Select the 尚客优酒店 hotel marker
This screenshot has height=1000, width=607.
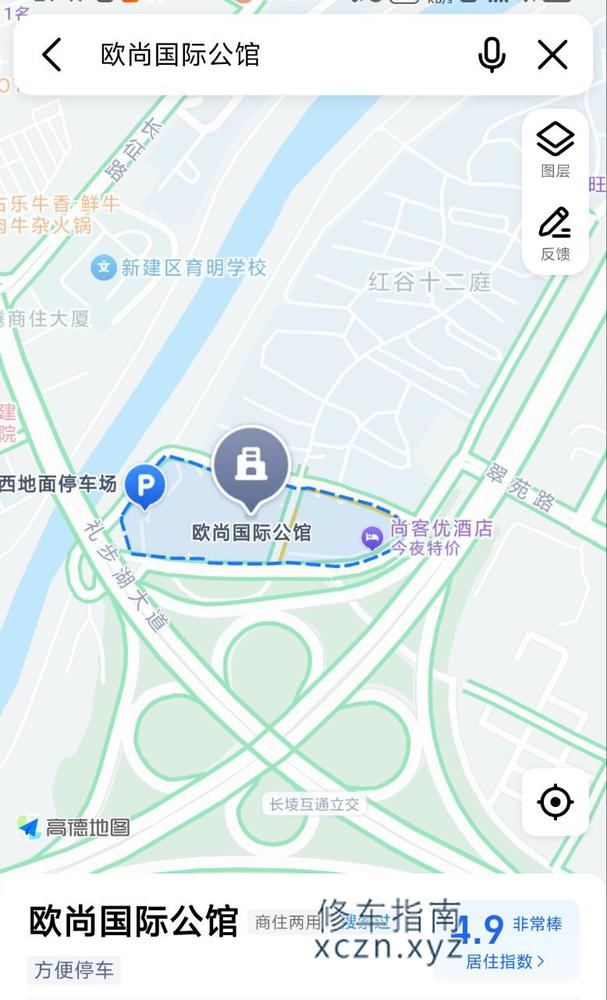pyautogui.click(x=372, y=538)
